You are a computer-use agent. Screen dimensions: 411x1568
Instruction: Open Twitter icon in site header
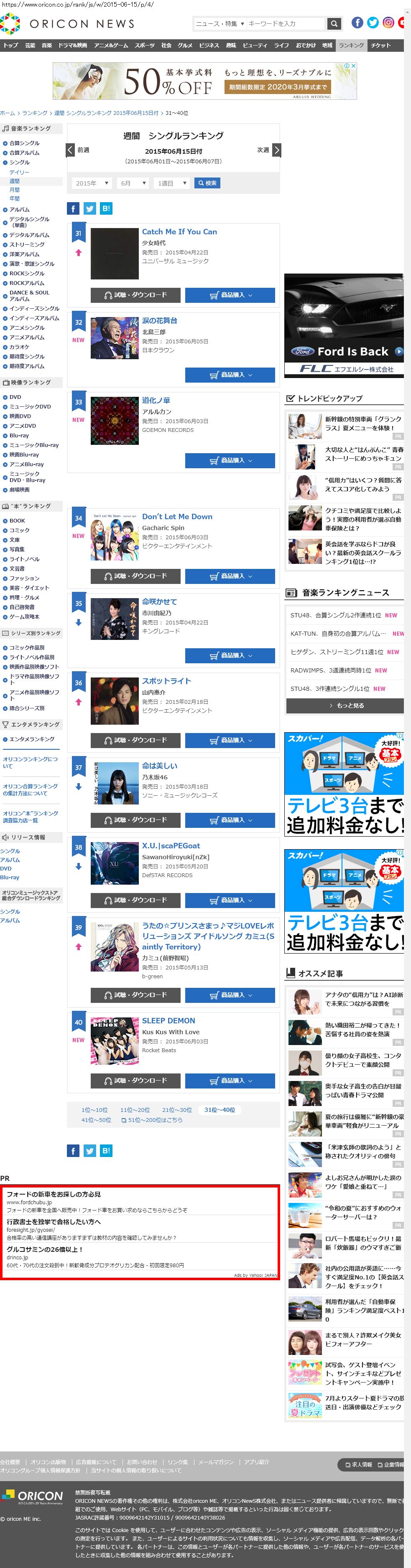(x=373, y=23)
